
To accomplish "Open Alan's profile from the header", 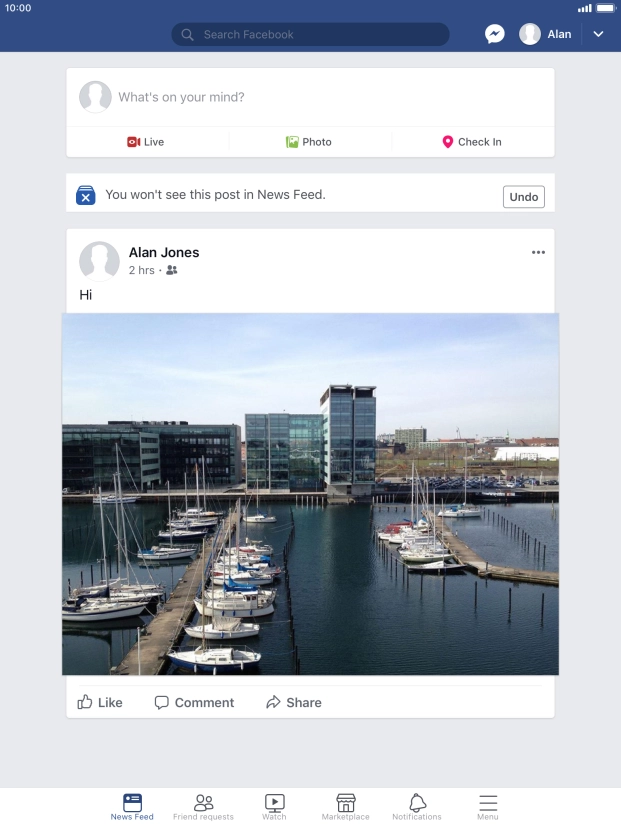I will pyautogui.click(x=546, y=34).
